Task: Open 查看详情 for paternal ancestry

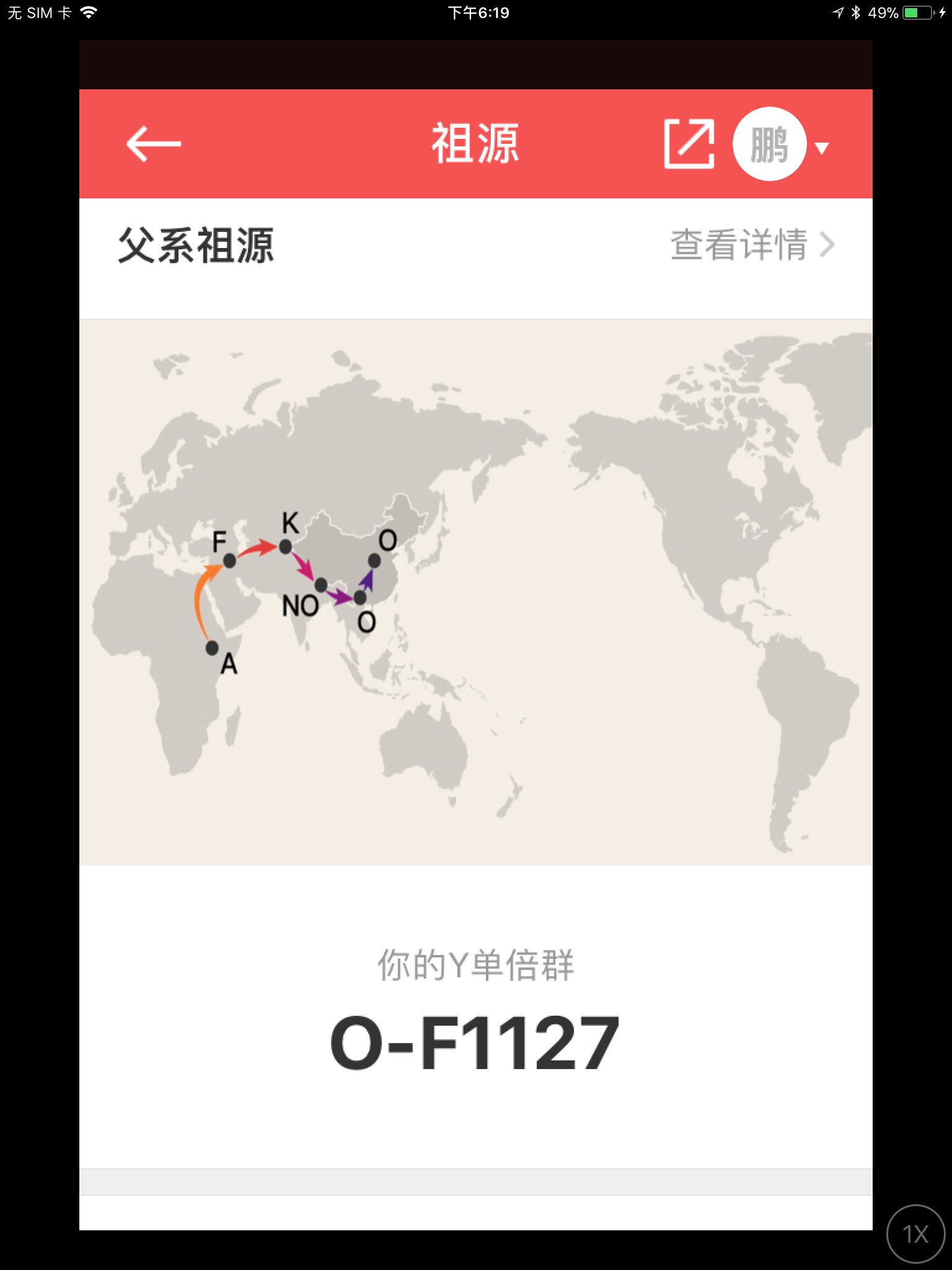Action: (752, 245)
